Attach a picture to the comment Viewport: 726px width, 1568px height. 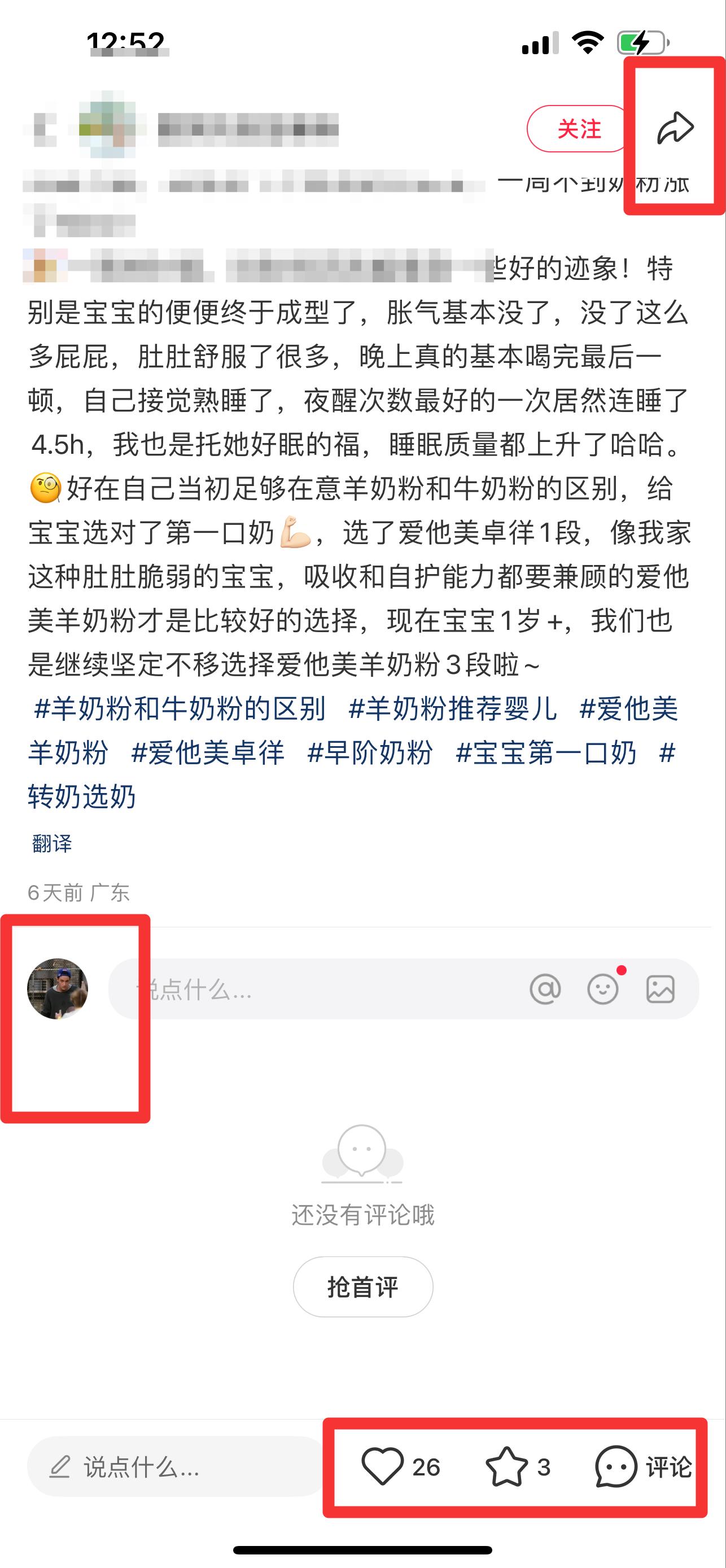coord(660,989)
